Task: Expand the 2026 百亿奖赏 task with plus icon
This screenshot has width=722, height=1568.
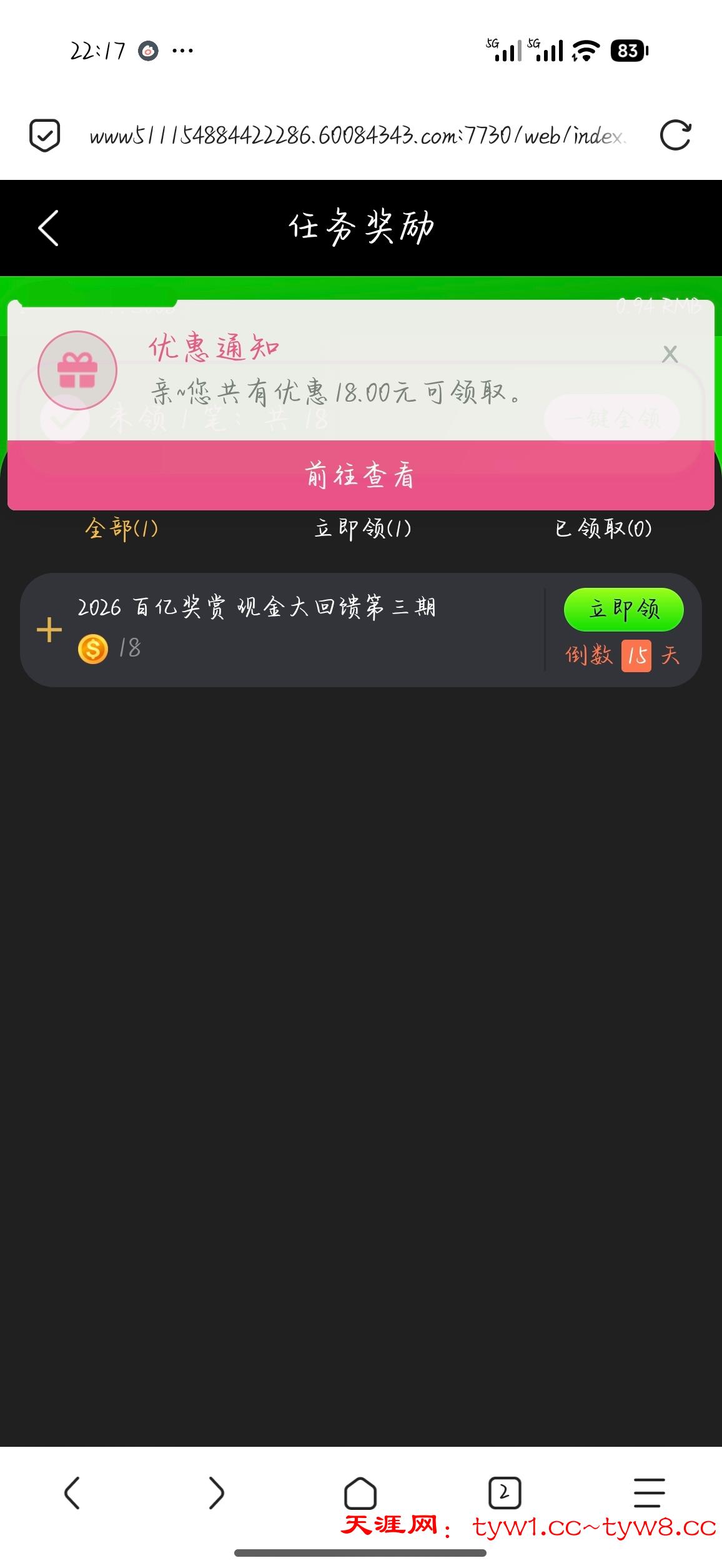Action: [49, 630]
